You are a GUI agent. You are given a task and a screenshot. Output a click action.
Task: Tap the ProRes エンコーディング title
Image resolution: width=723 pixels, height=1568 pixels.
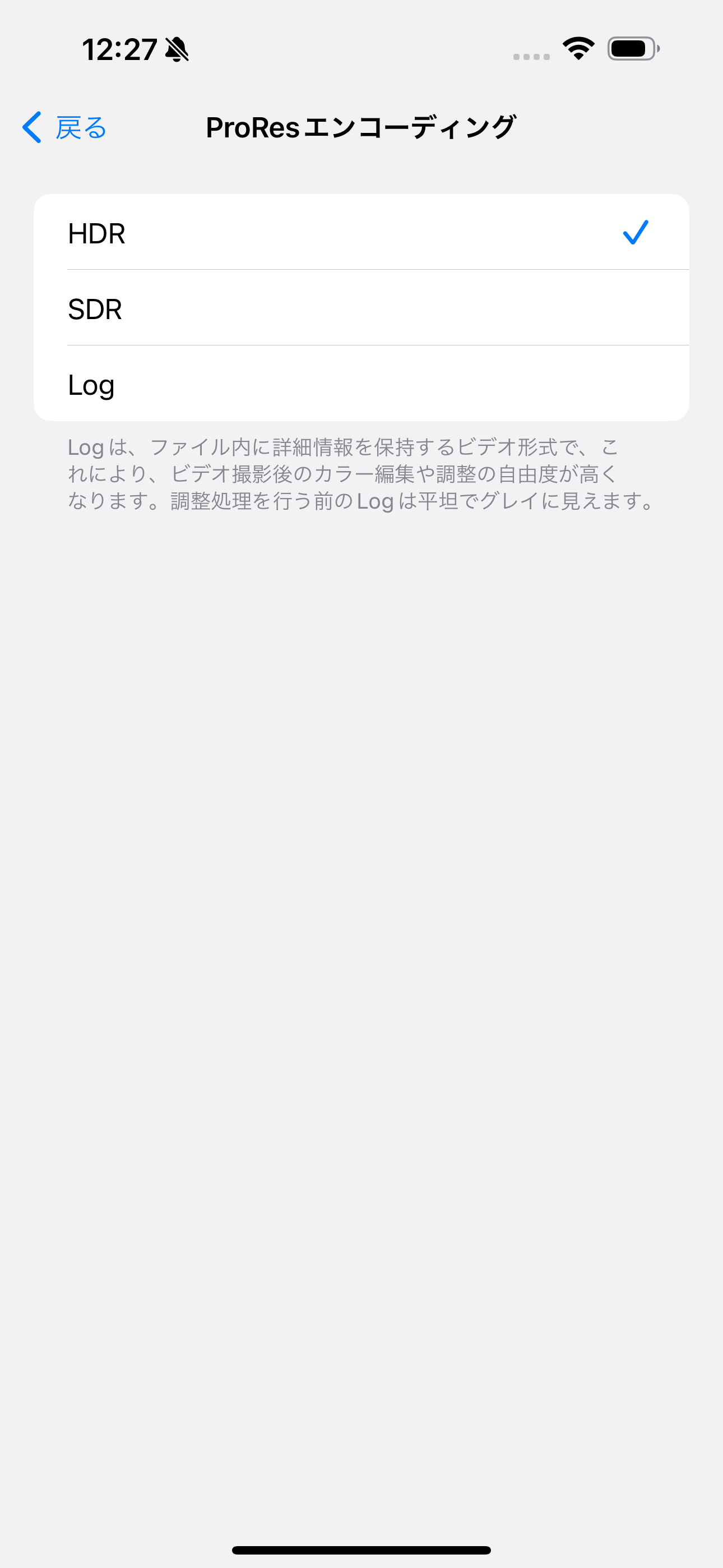360,127
